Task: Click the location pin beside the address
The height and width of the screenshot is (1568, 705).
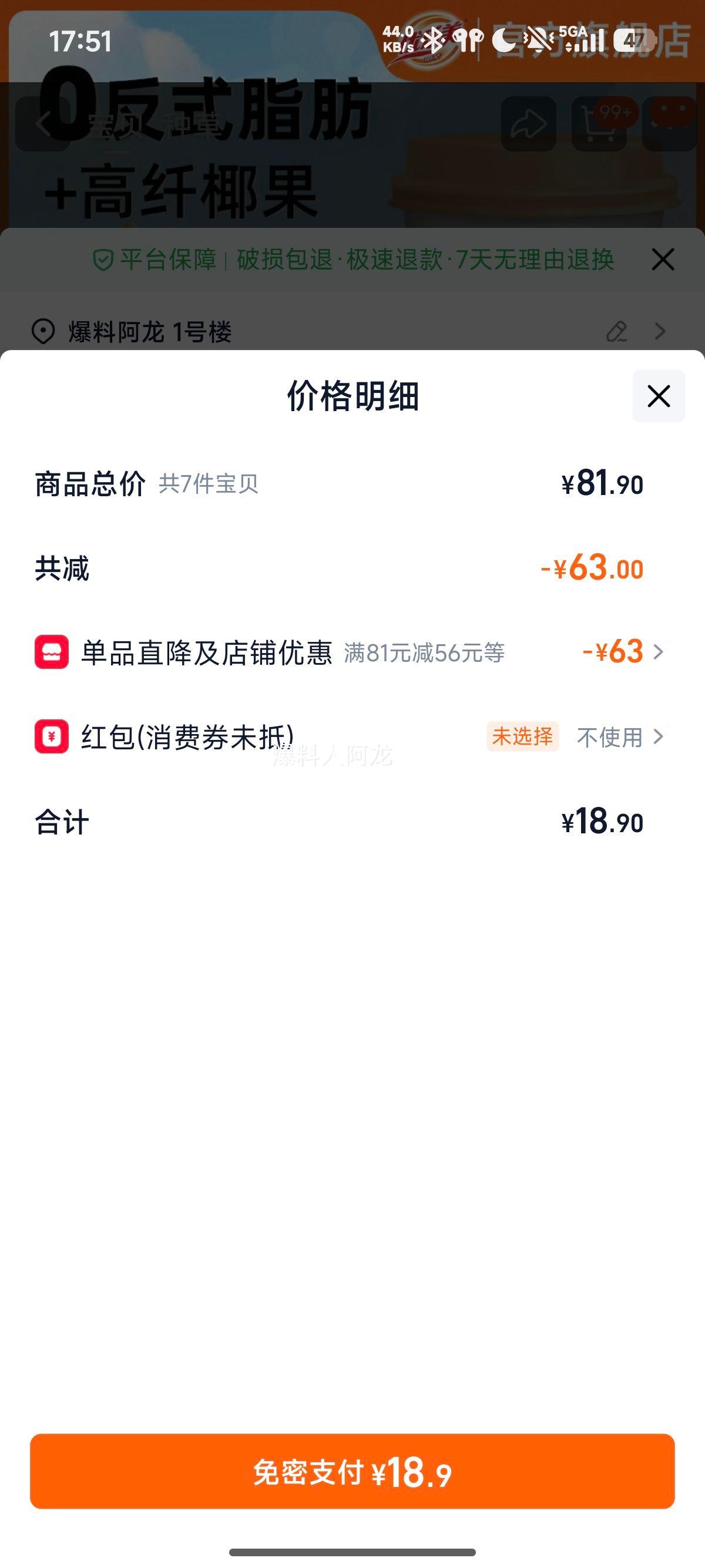Action: pyautogui.click(x=43, y=332)
